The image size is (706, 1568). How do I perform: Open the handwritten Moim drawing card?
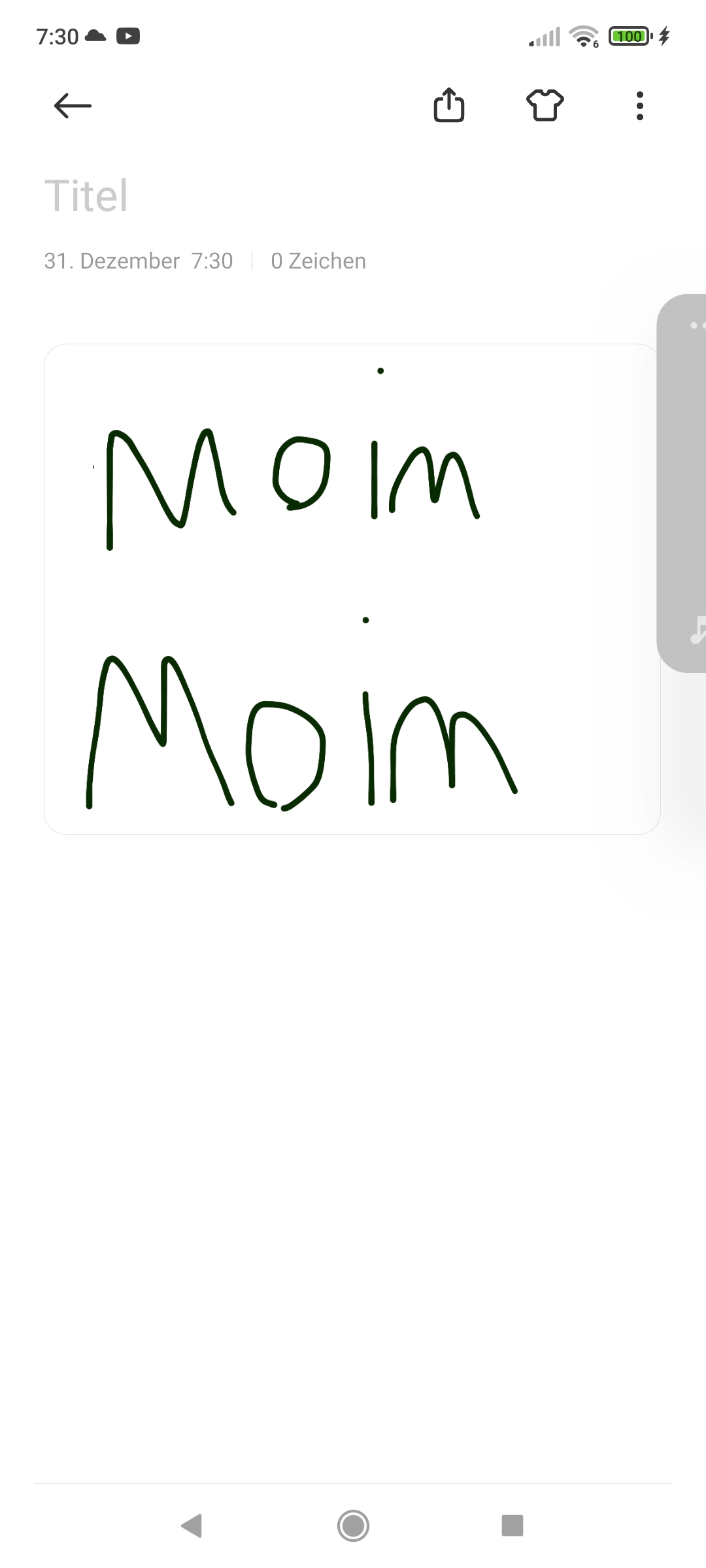click(x=352, y=589)
